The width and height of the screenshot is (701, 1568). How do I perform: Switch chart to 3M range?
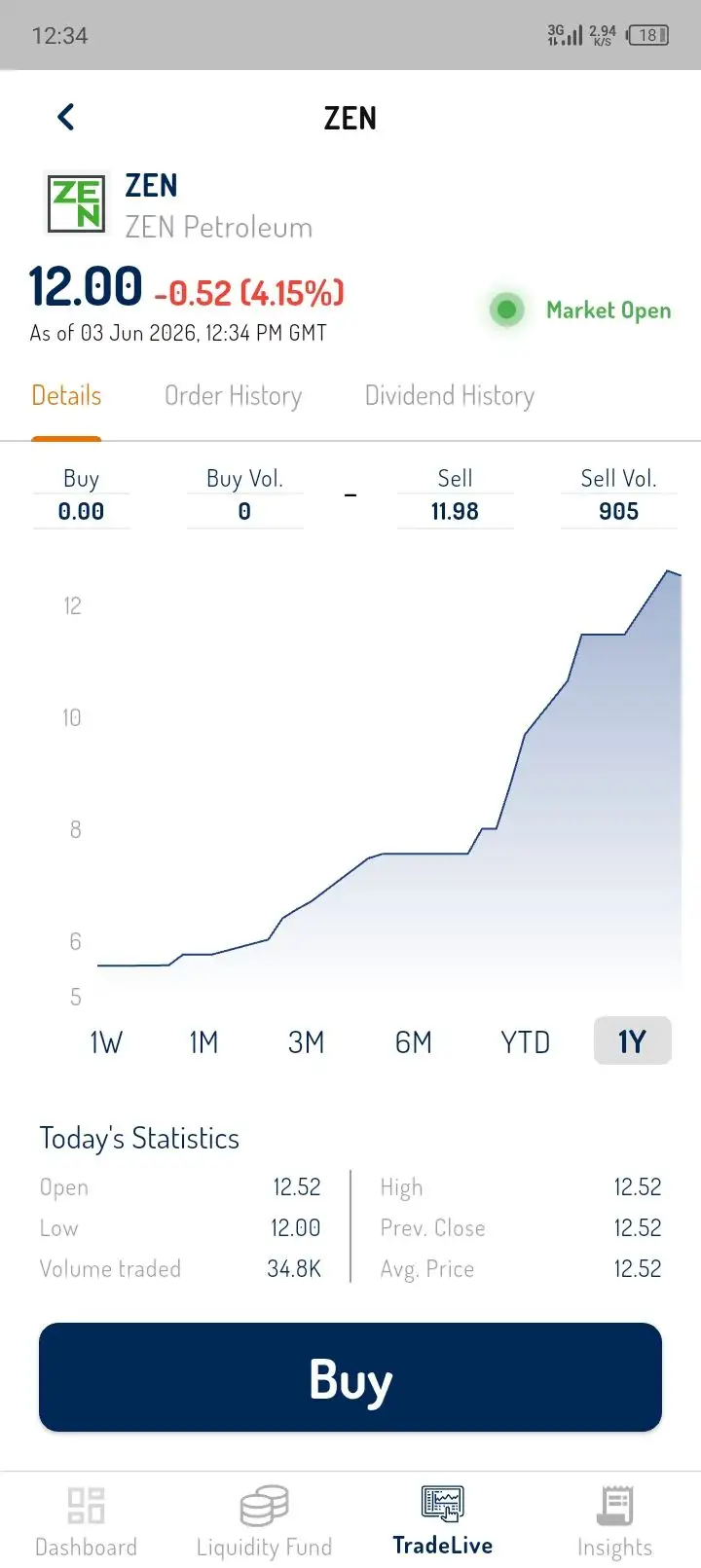click(x=306, y=1042)
